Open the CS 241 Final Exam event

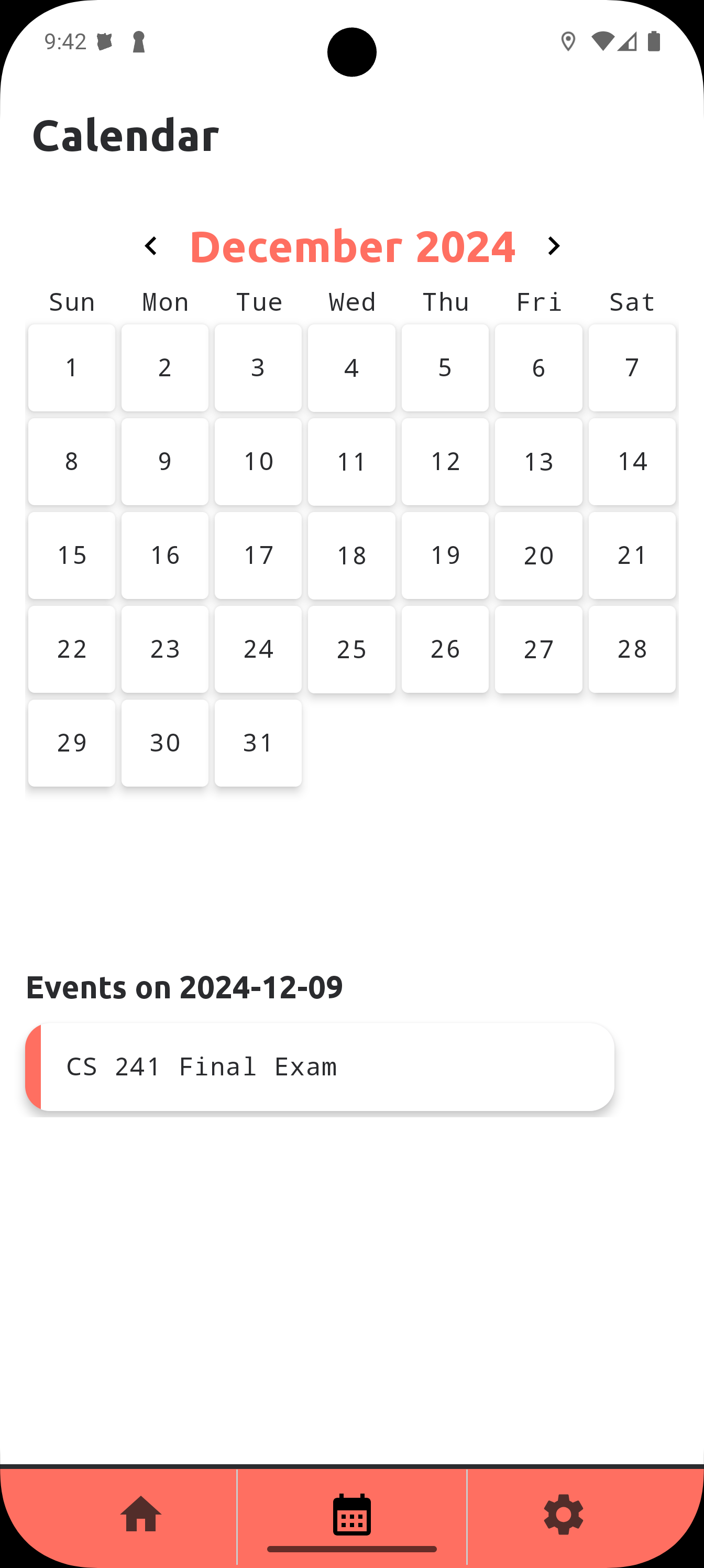point(320,1067)
